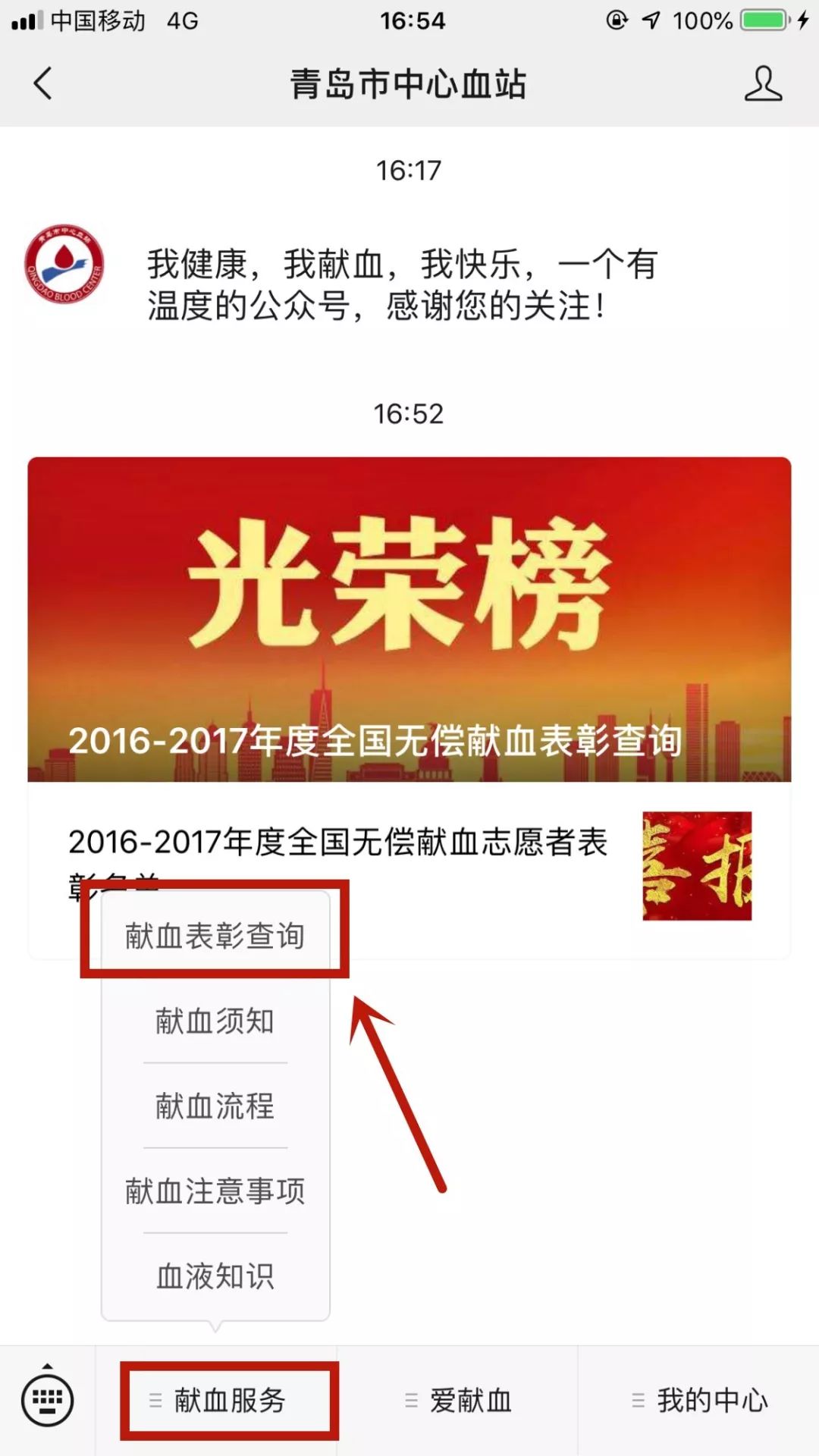Select 献血表彰查询 from the menu
819x1456 pixels.
[x=215, y=936]
